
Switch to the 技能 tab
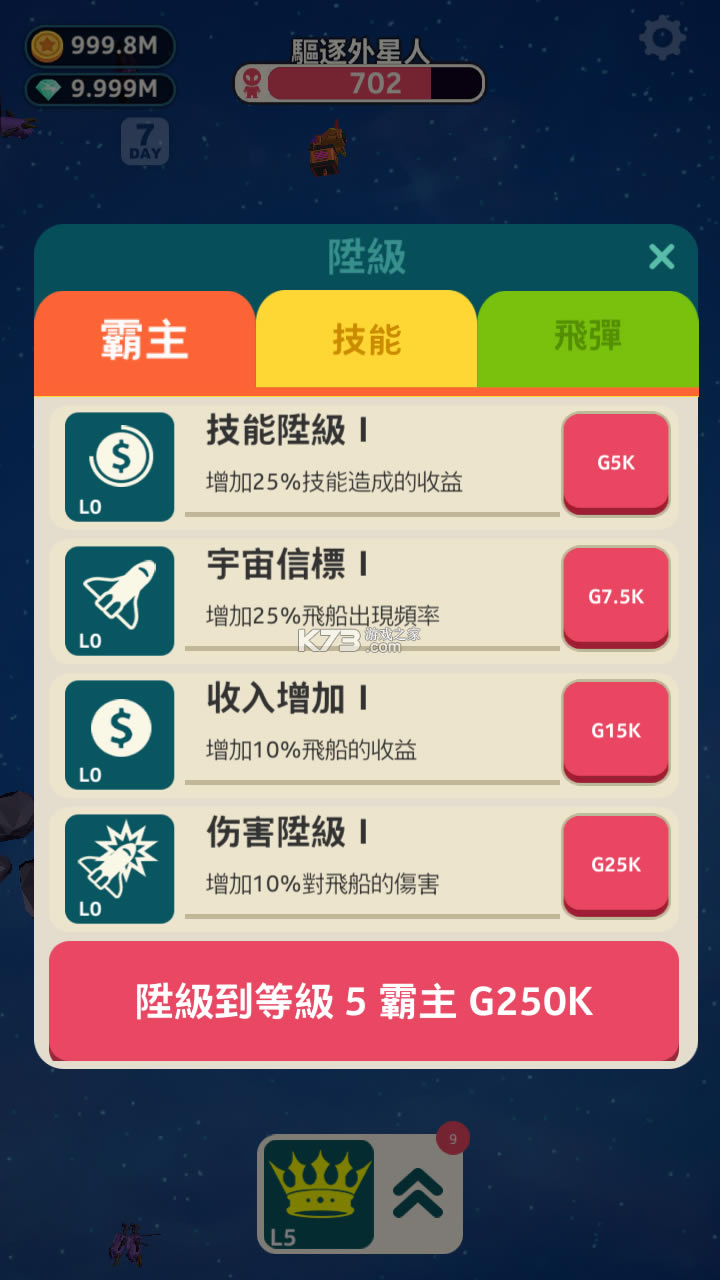(366, 340)
